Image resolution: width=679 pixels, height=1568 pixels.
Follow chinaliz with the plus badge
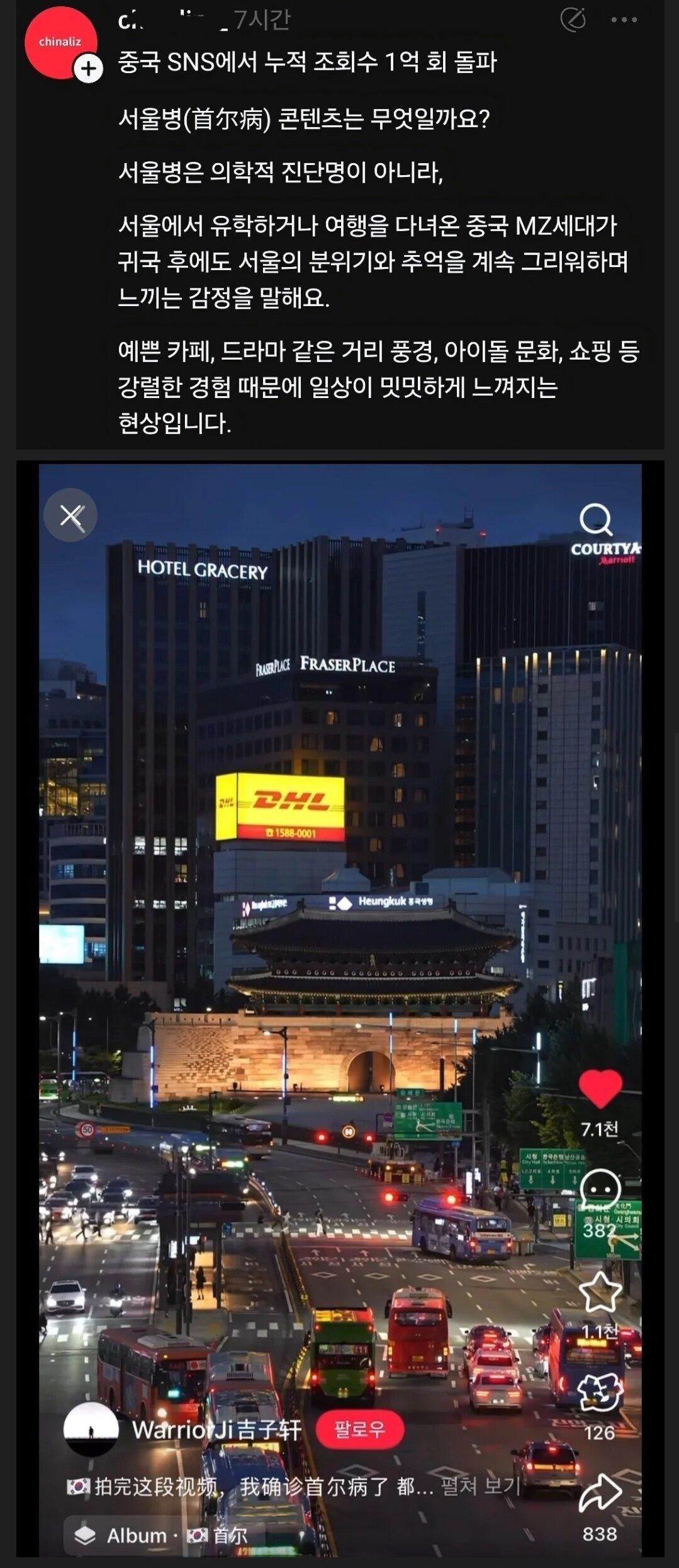[89, 69]
